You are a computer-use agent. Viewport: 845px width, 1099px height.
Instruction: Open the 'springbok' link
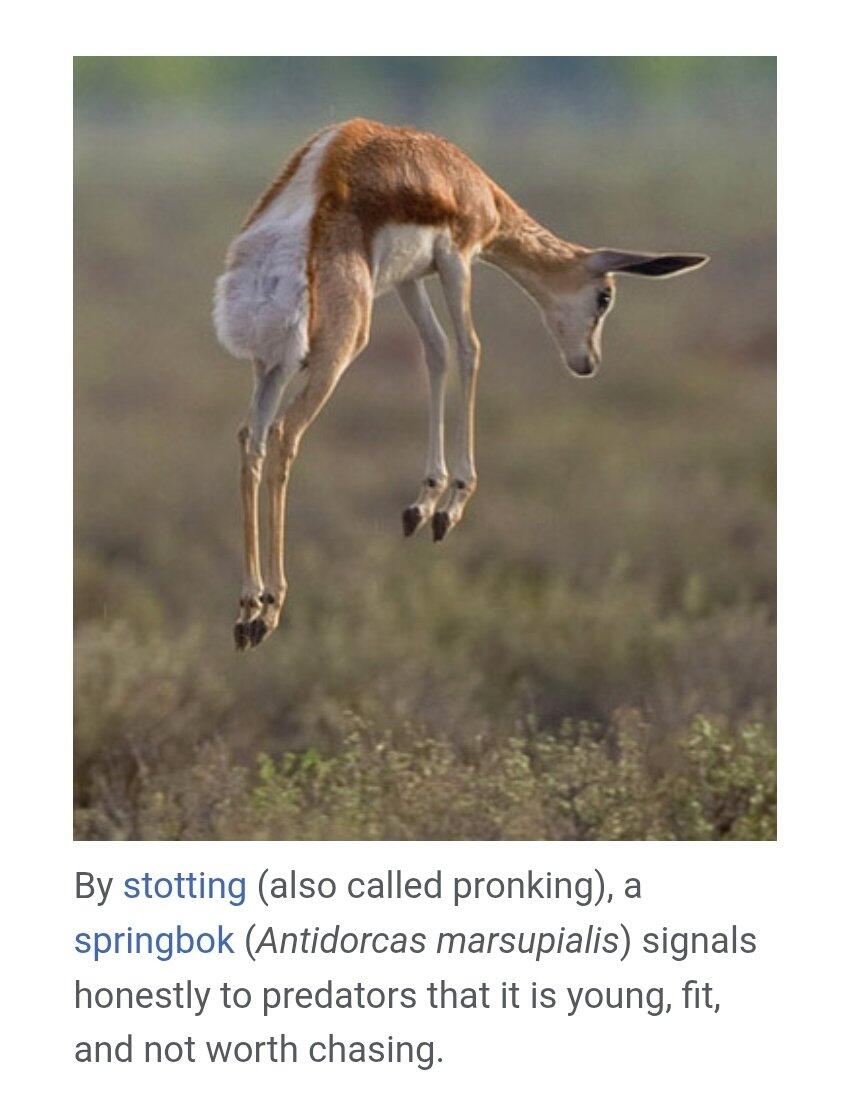coord(153,941)
